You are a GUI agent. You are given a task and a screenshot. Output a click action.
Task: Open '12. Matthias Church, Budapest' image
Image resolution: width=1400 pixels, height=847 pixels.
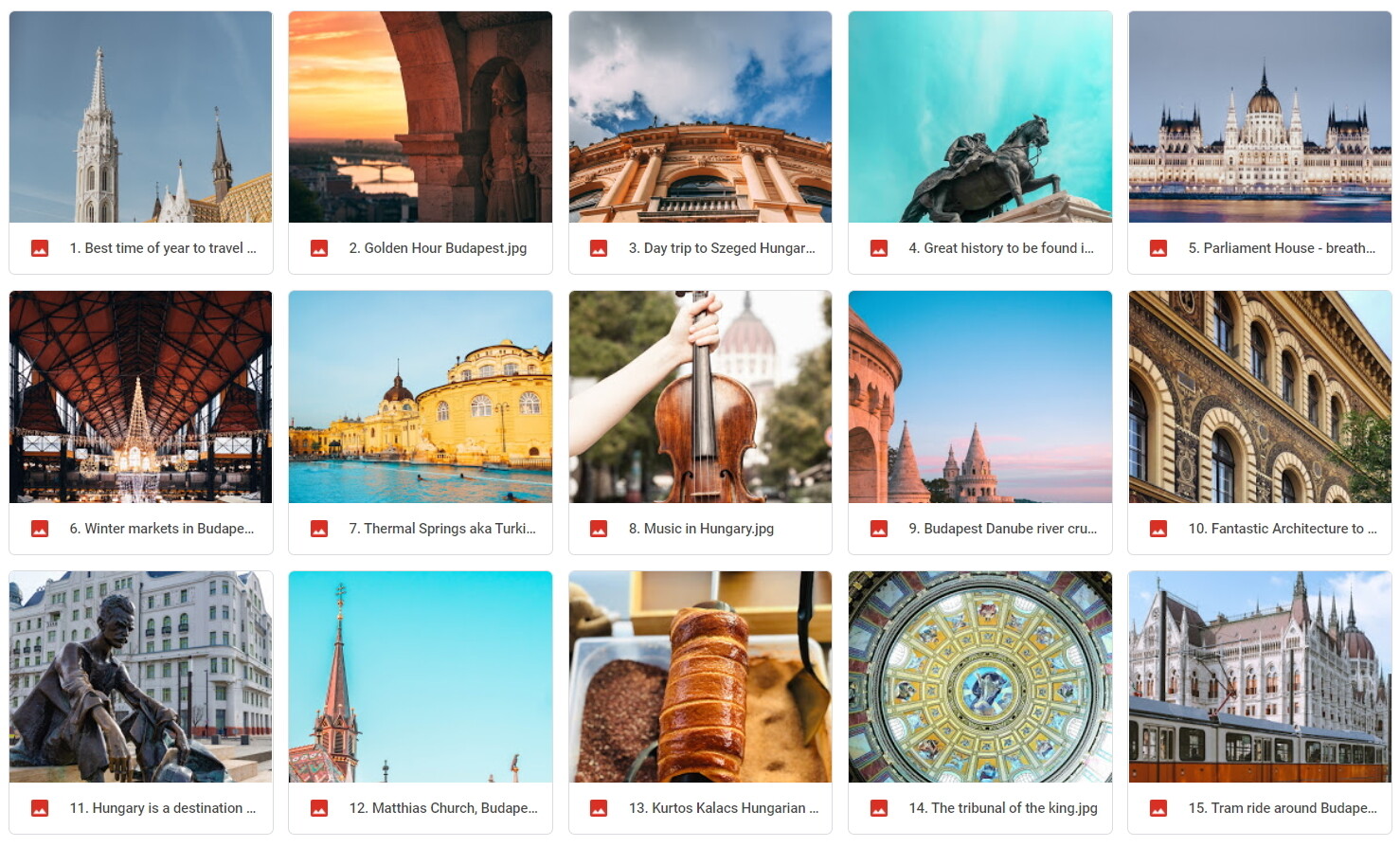[420, 676]
